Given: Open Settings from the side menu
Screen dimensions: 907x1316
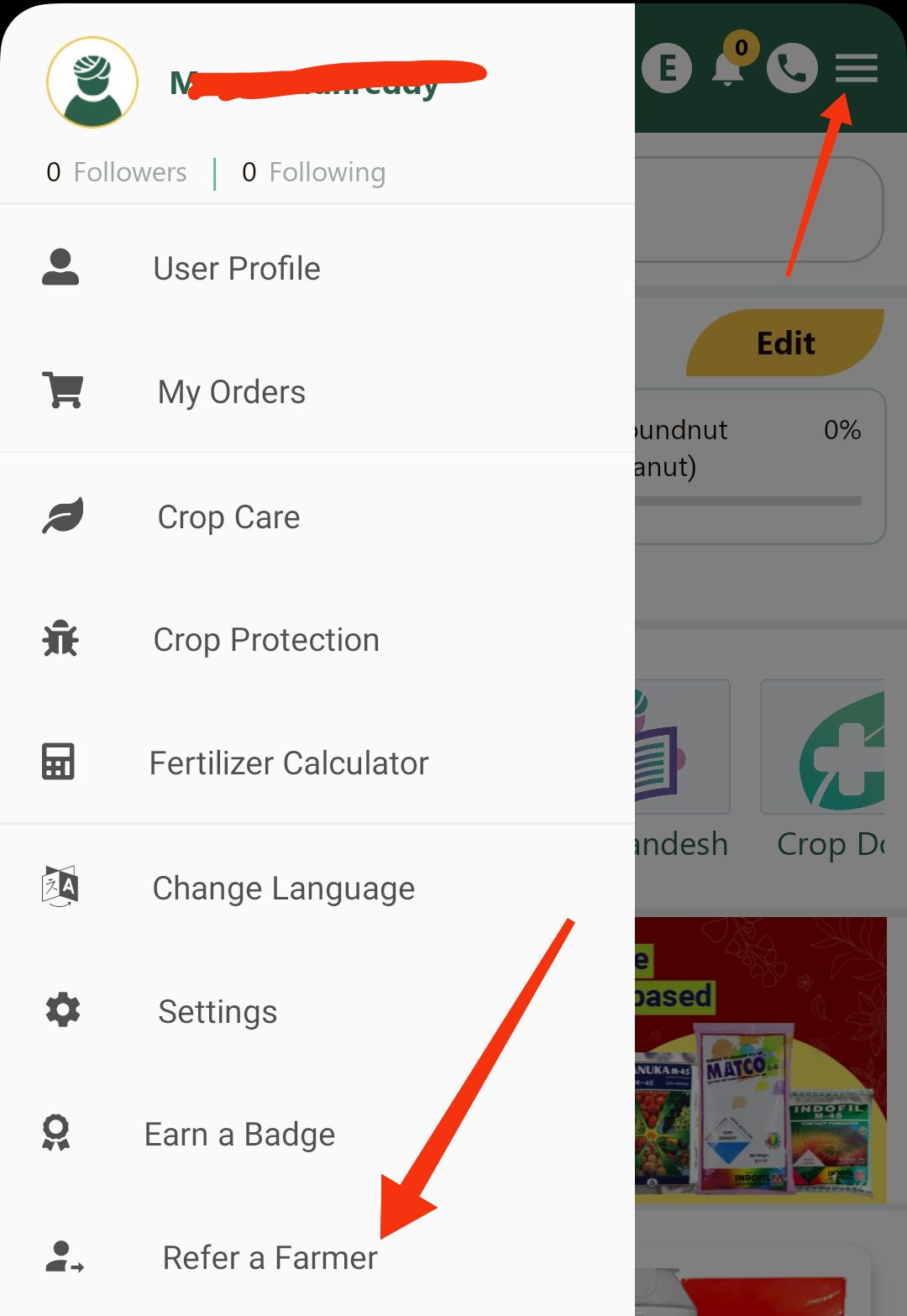Looking at the screenshot, I should click(x=217, y=1012).
